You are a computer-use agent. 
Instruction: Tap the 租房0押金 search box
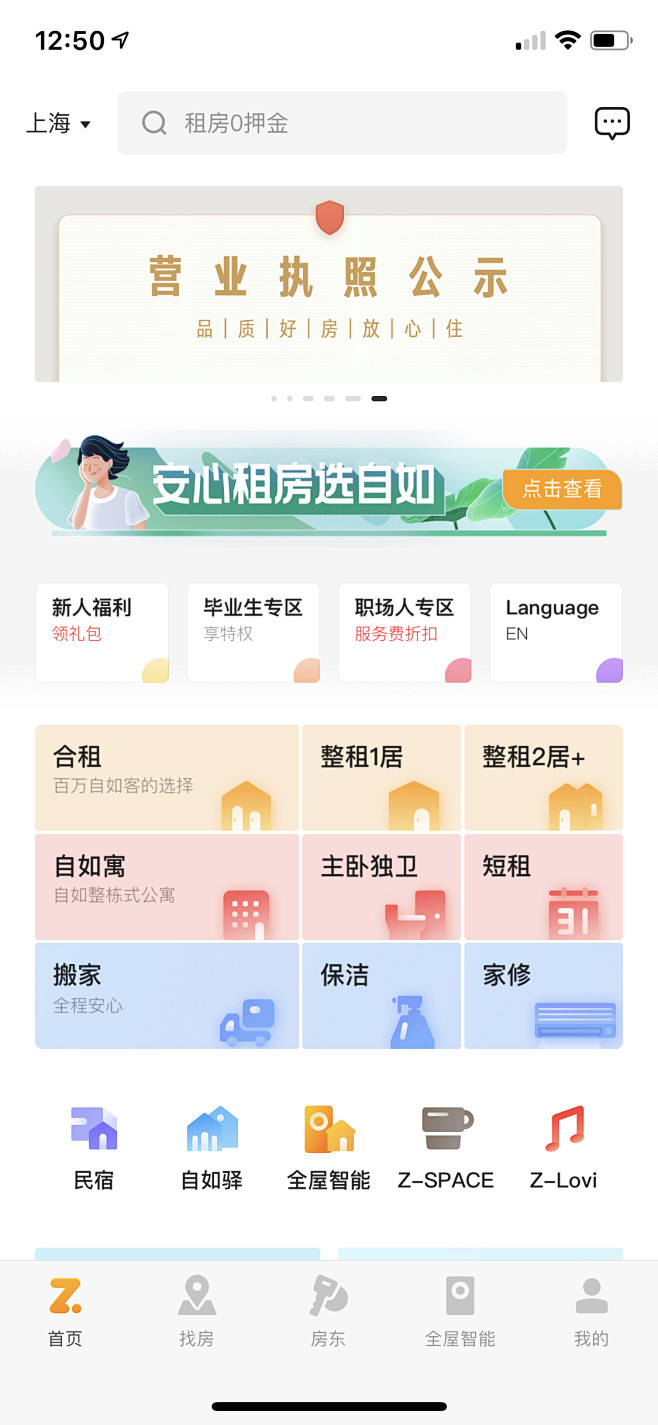coord(342,123)
